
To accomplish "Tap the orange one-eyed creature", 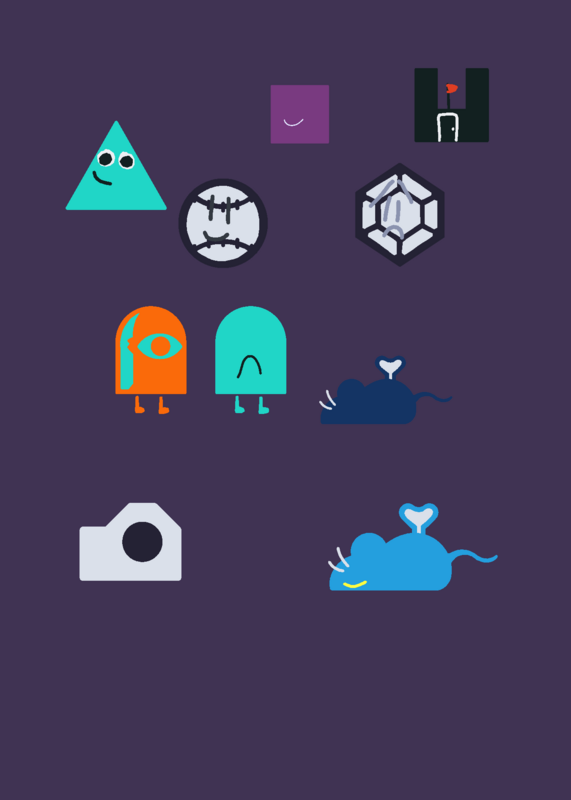I will (151, 360).
